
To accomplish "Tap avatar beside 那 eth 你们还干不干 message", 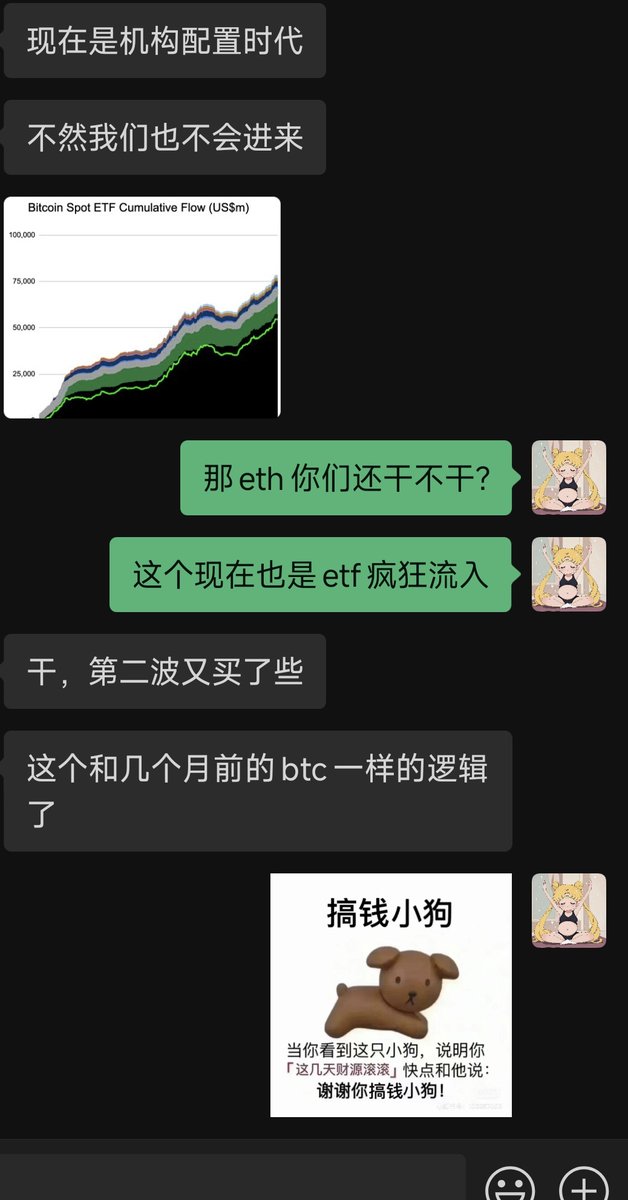I will pyautogui.click(x=568, y=478).
